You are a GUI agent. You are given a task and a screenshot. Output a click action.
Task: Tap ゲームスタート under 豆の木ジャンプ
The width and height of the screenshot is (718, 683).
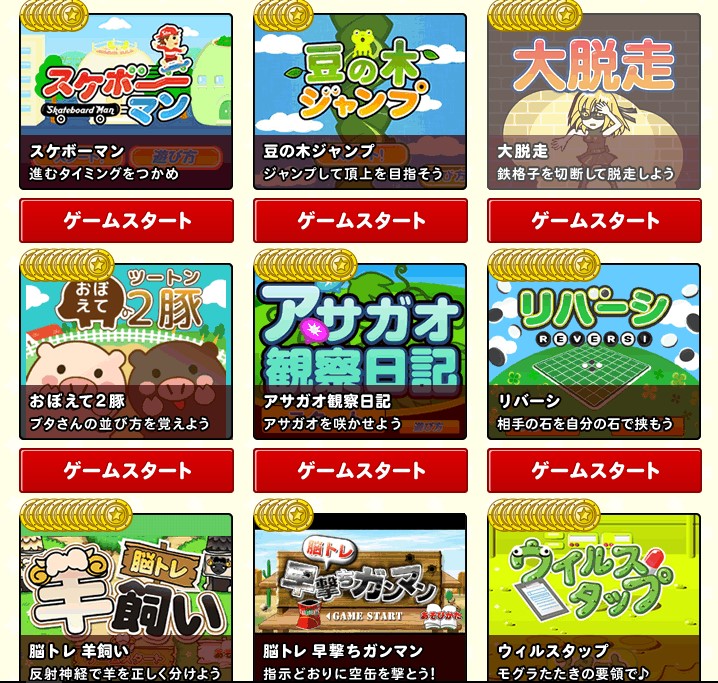pos(360,220)
